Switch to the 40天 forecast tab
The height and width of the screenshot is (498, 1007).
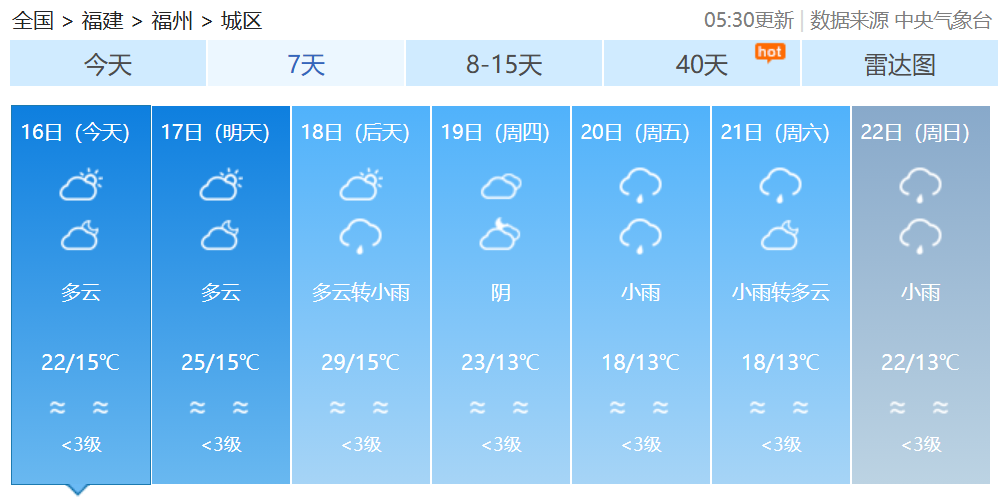(701, 65)
